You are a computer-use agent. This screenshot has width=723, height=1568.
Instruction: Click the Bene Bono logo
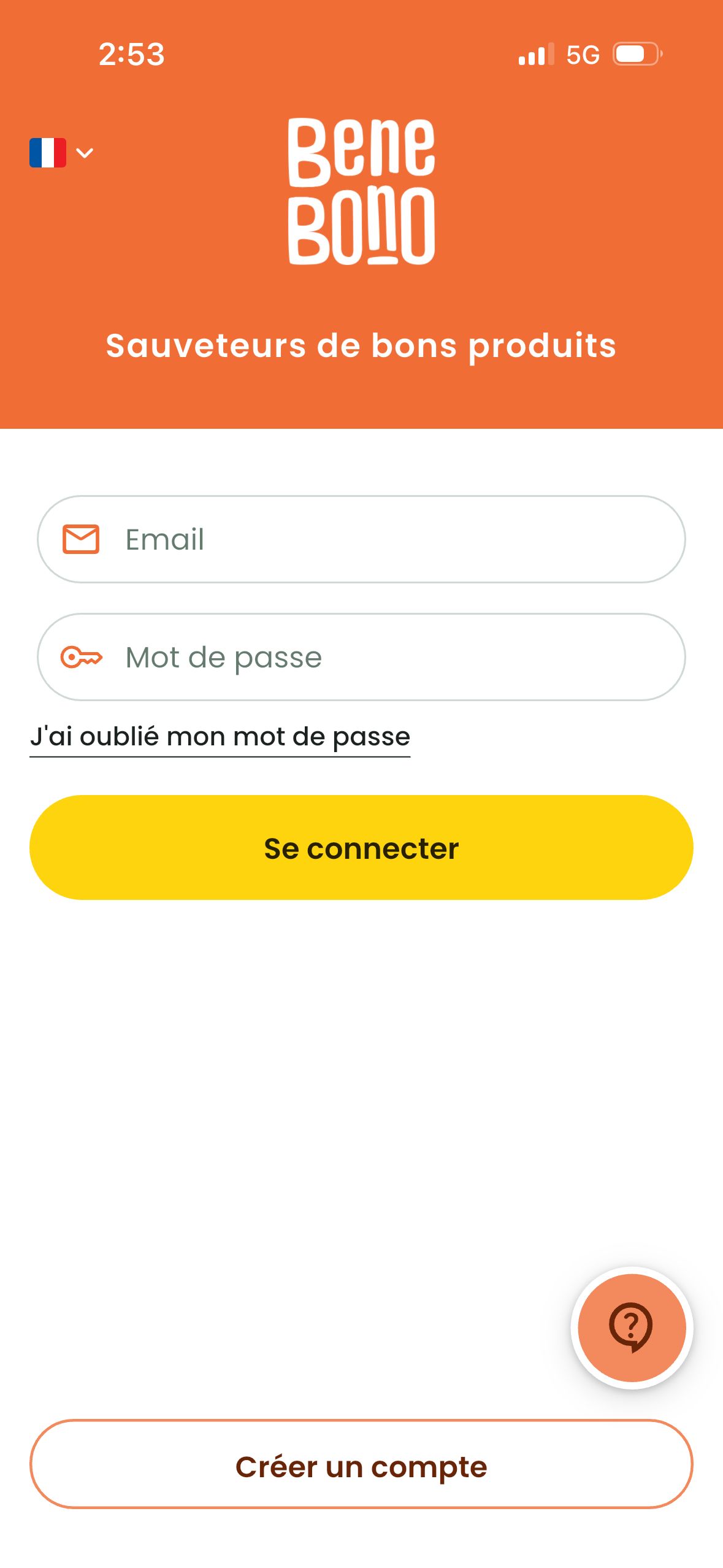coord(362,190)
